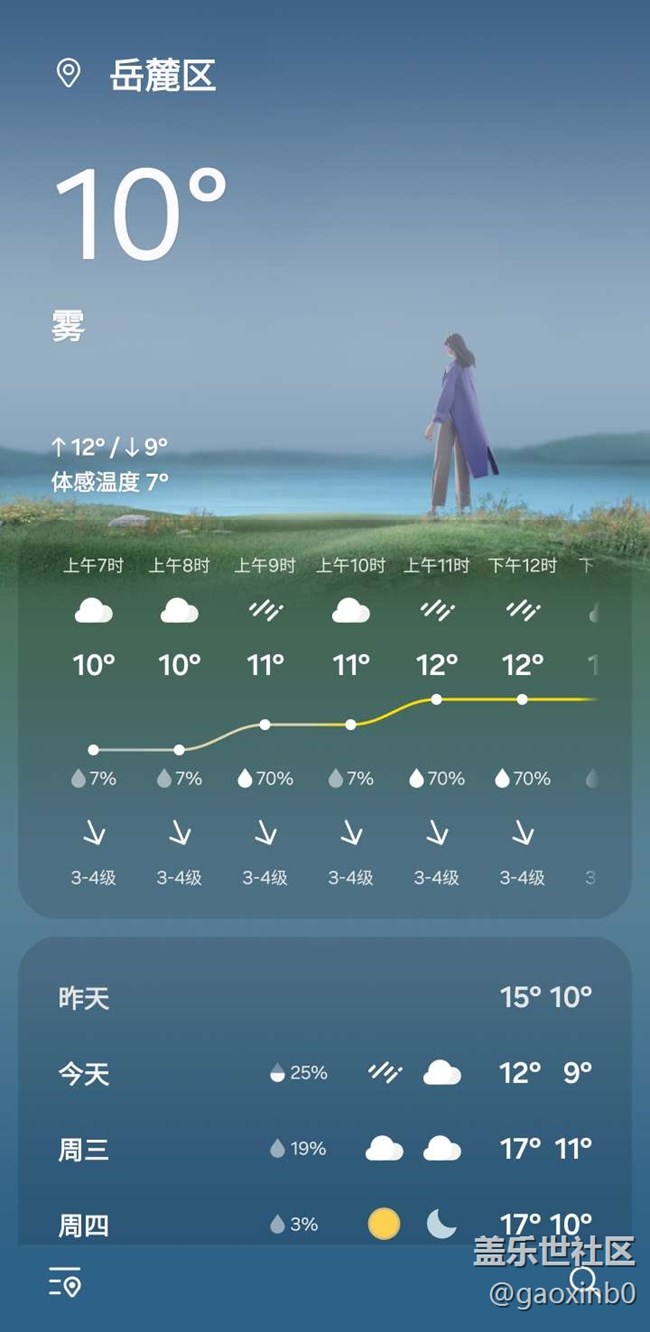
Task: Open the 周三 daily forecast row
Action: (324, 1149)
